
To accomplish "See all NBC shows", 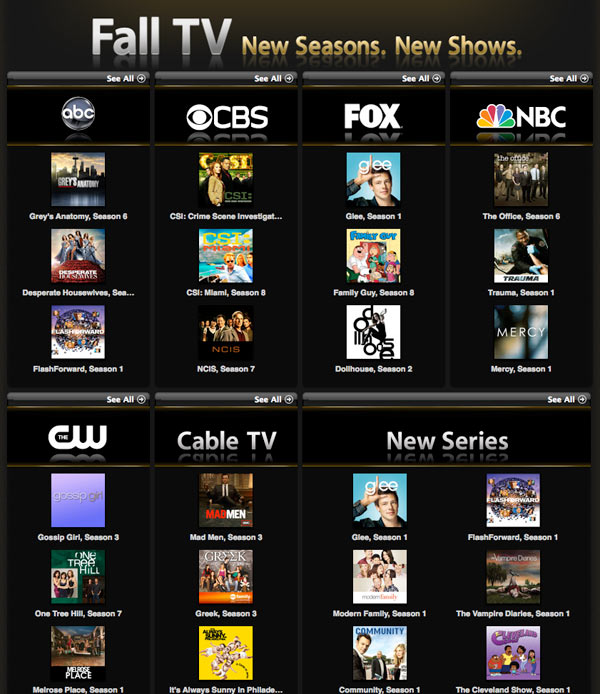I will point(569,78).
